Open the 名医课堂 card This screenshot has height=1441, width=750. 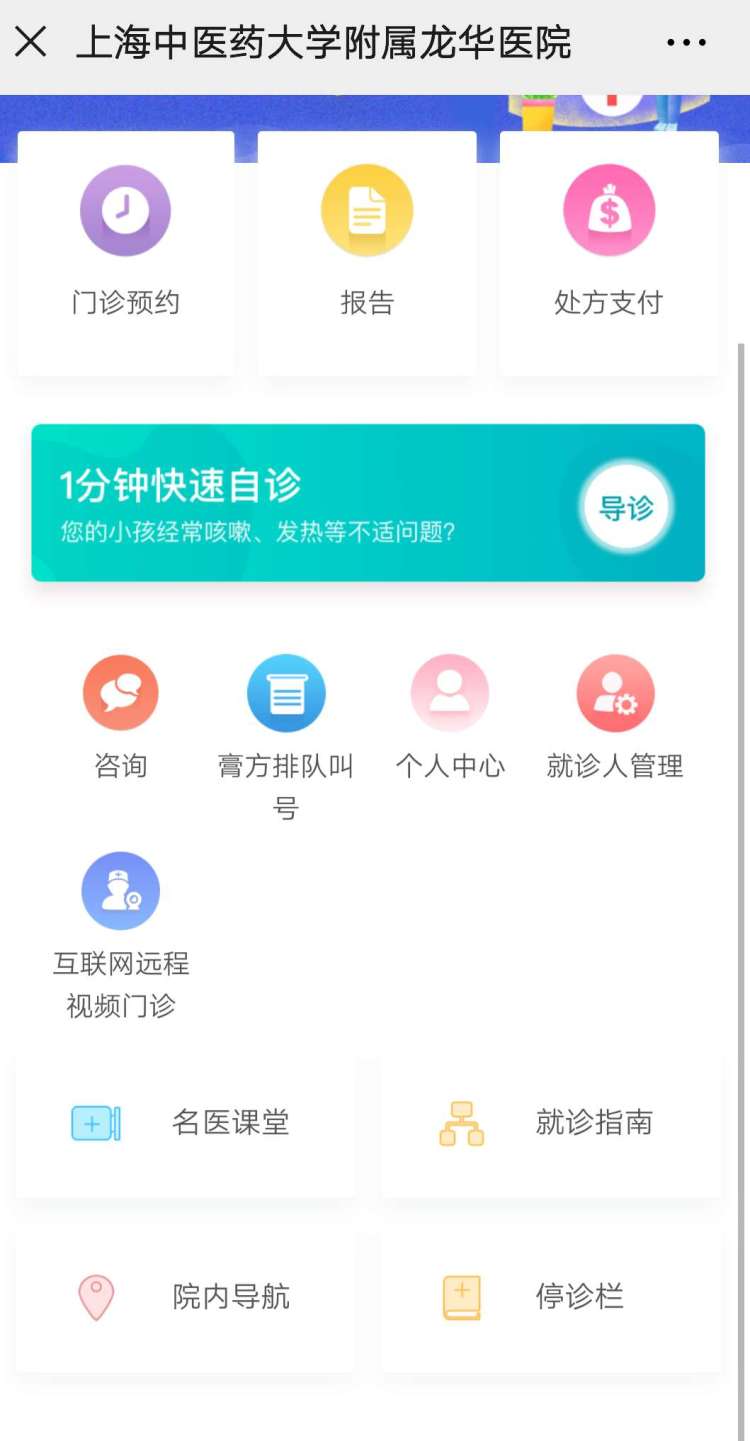coord(186,1123)
